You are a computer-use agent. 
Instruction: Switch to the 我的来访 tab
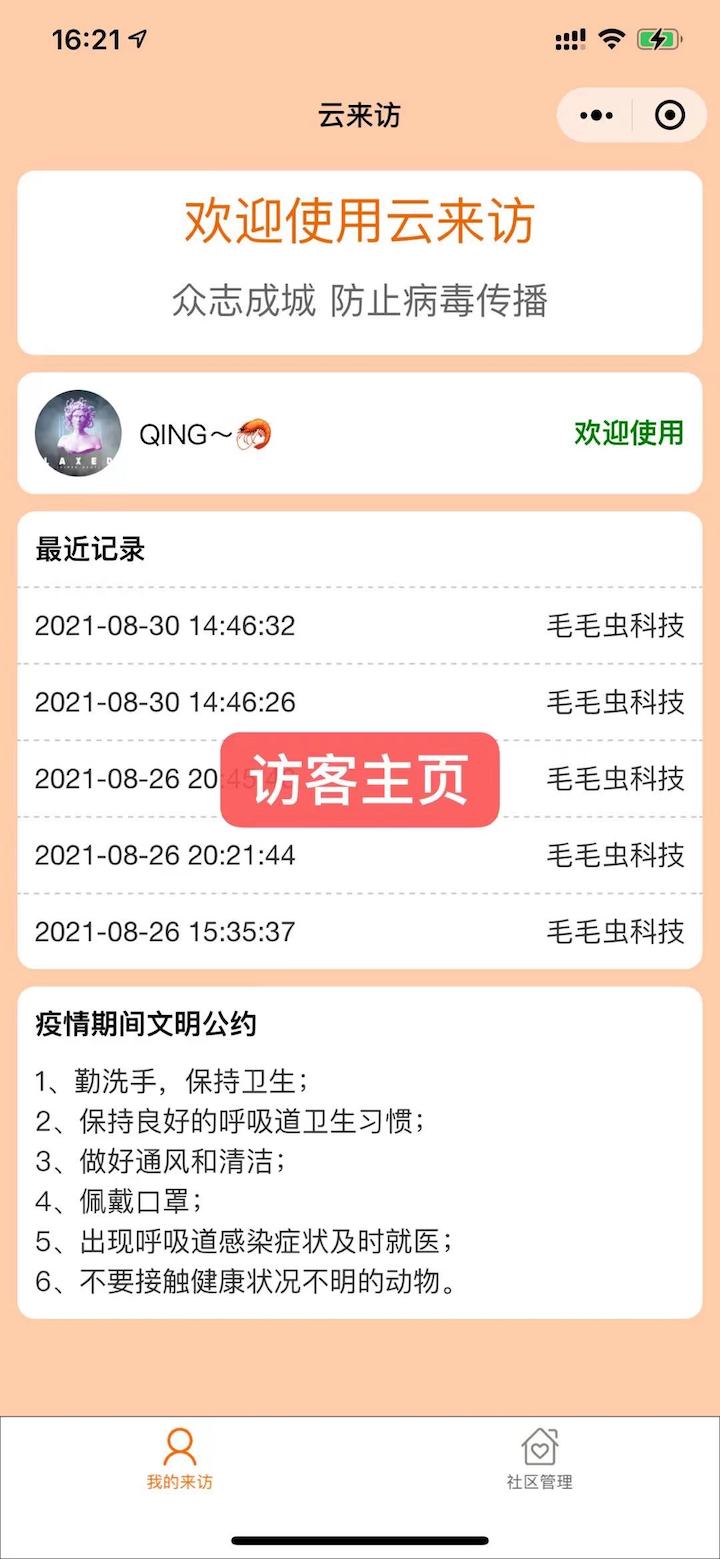click(x=180, y=1458)
